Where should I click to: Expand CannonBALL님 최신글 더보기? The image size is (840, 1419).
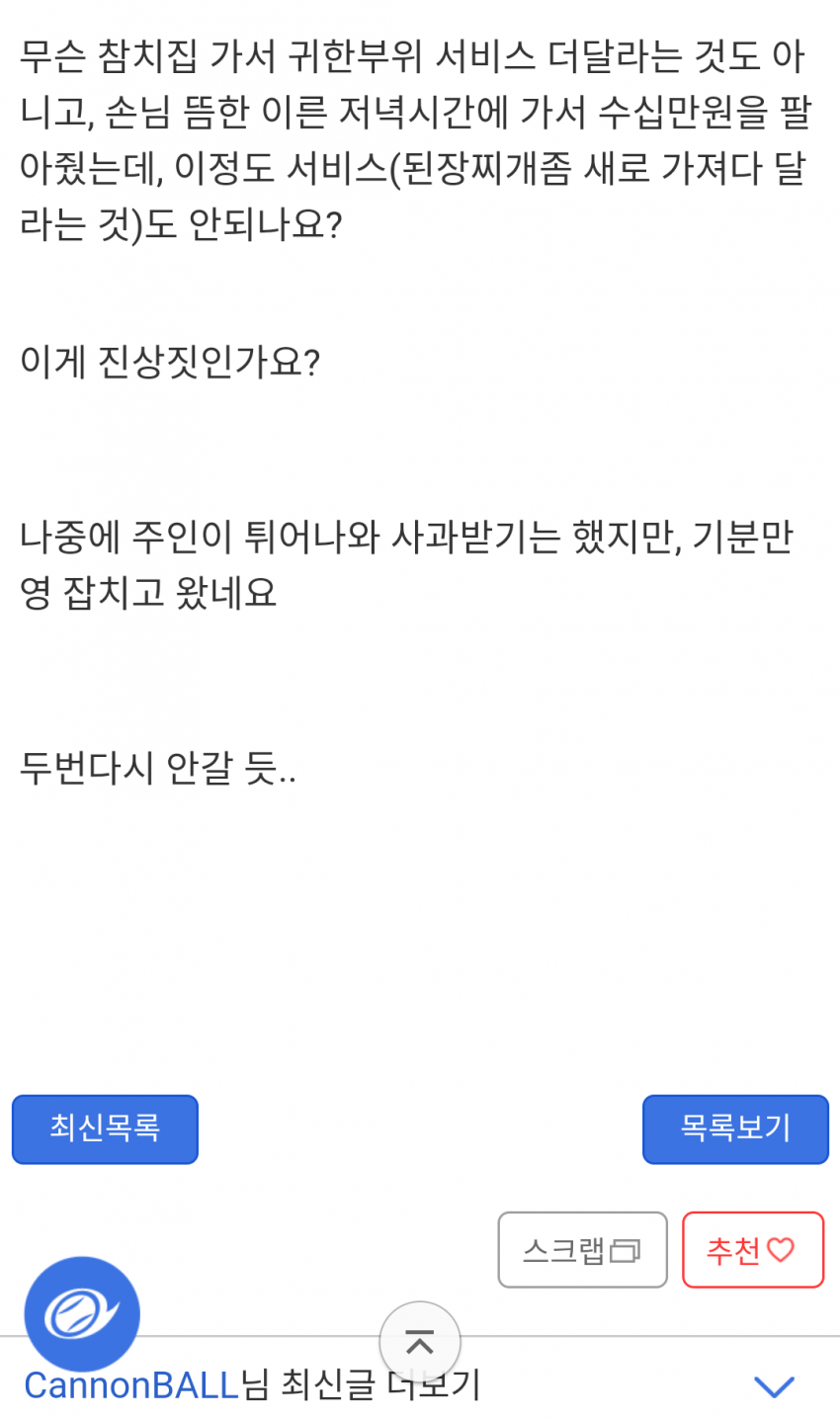coord(773,1386)
